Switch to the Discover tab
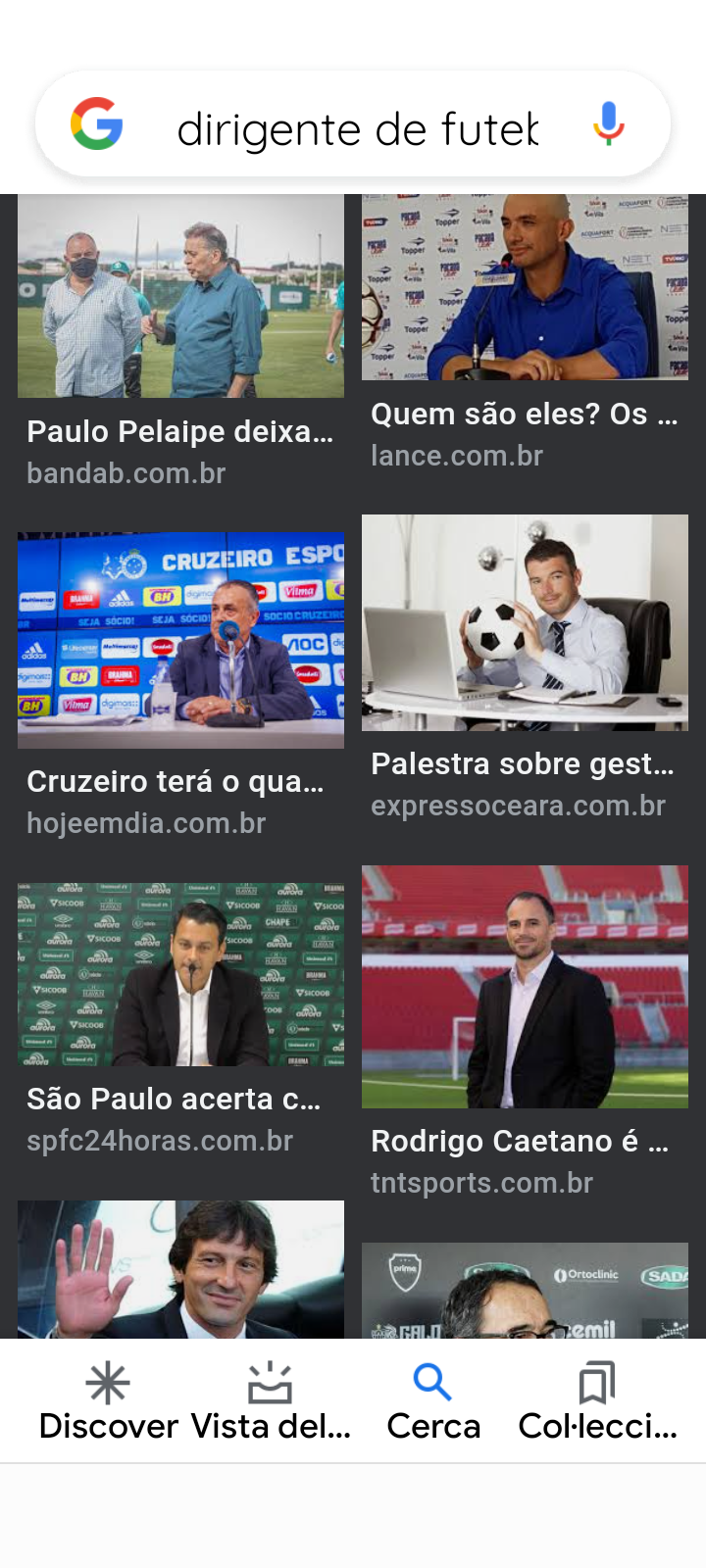The width and height of the screenshot is (706, 1568). point(108,1401)
